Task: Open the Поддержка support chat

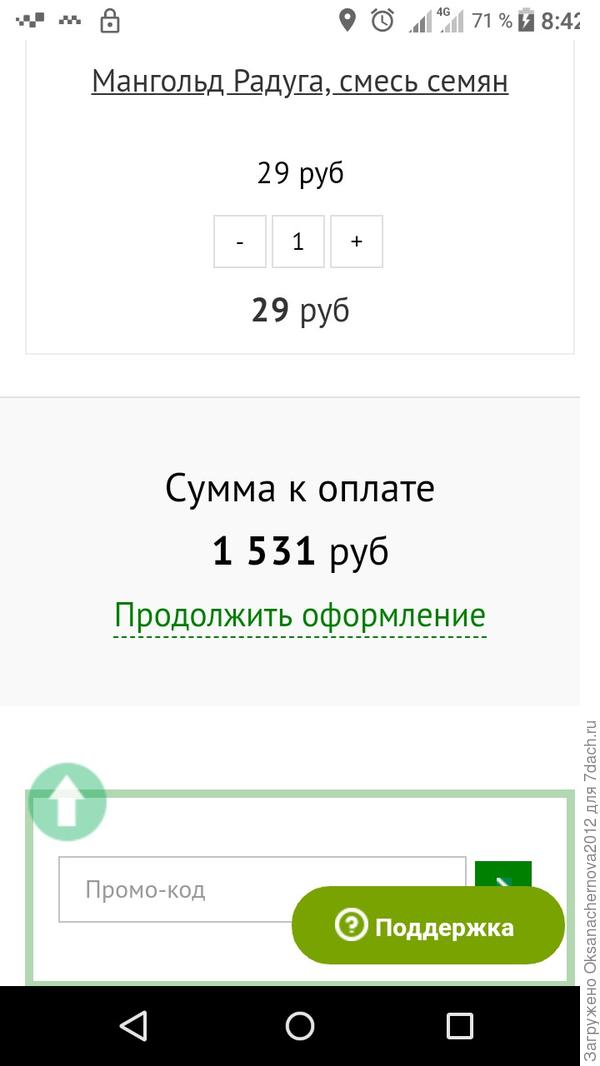Action: 428,926
